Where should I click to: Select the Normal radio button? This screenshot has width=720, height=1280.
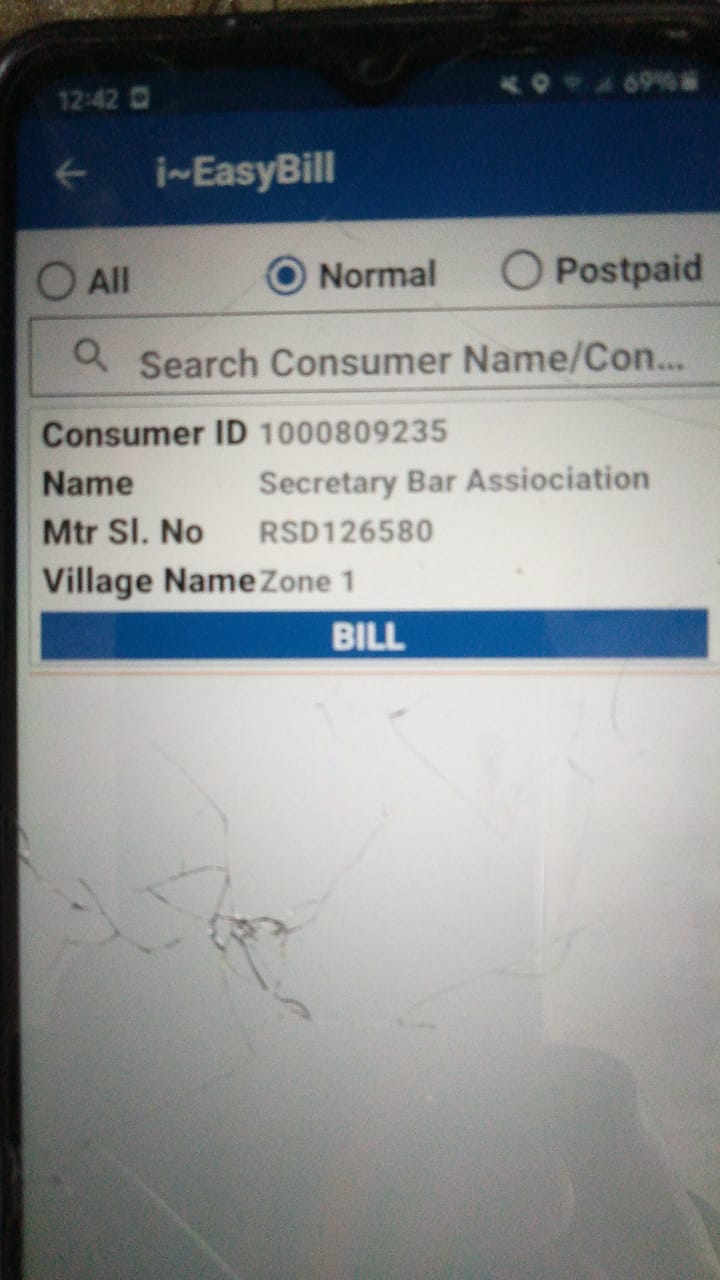pos(287,275)
